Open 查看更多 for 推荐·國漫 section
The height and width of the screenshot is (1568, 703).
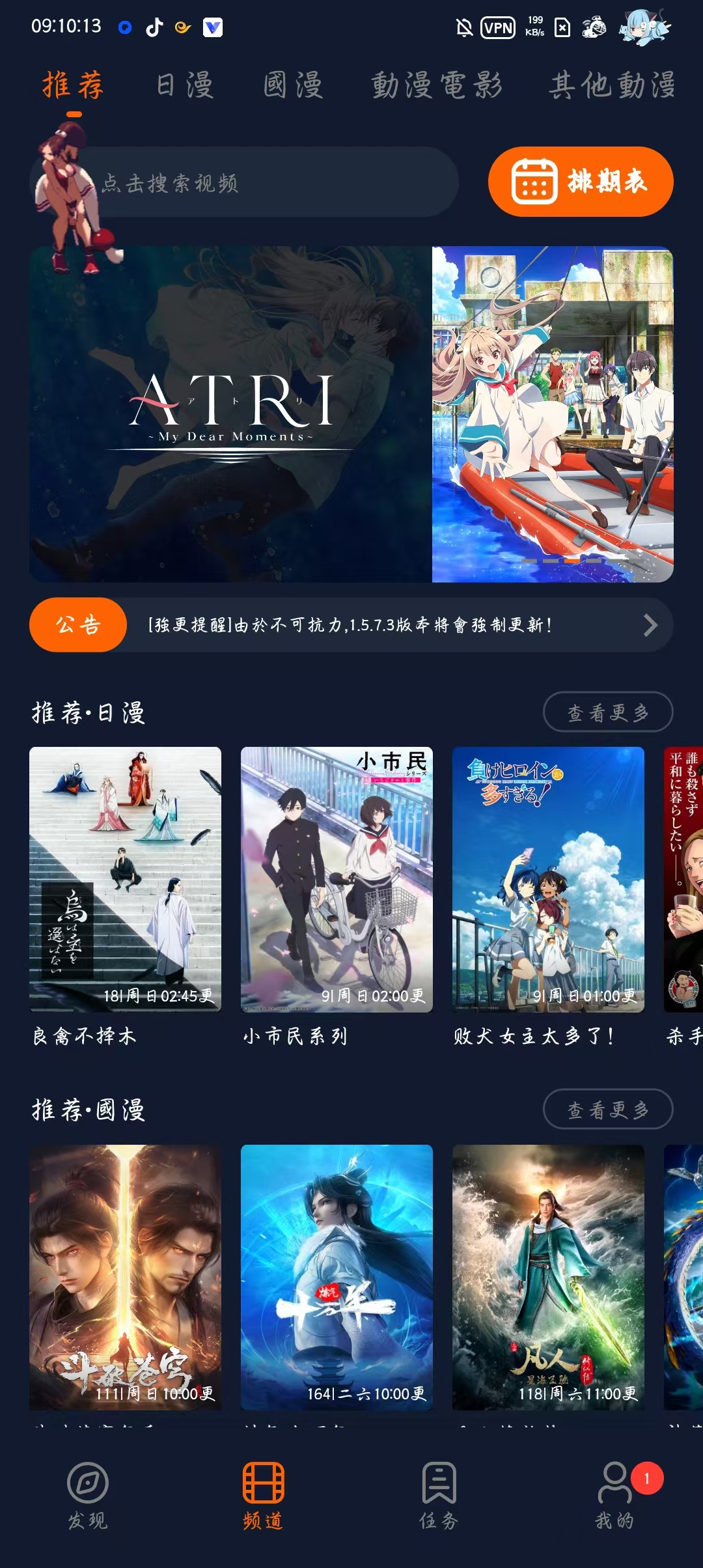click(607, 1109)
